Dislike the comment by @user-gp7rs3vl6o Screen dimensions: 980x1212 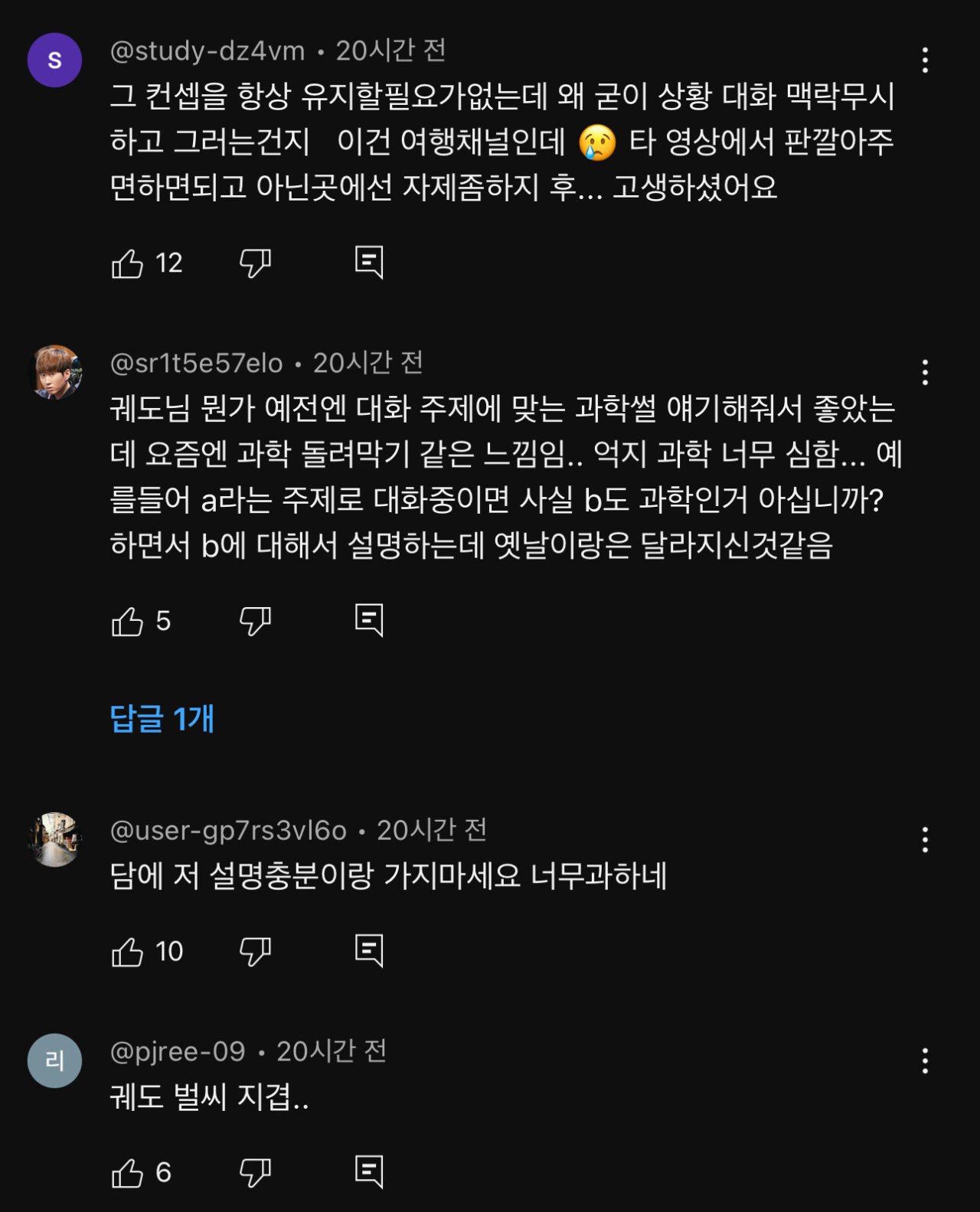point(255,952)
